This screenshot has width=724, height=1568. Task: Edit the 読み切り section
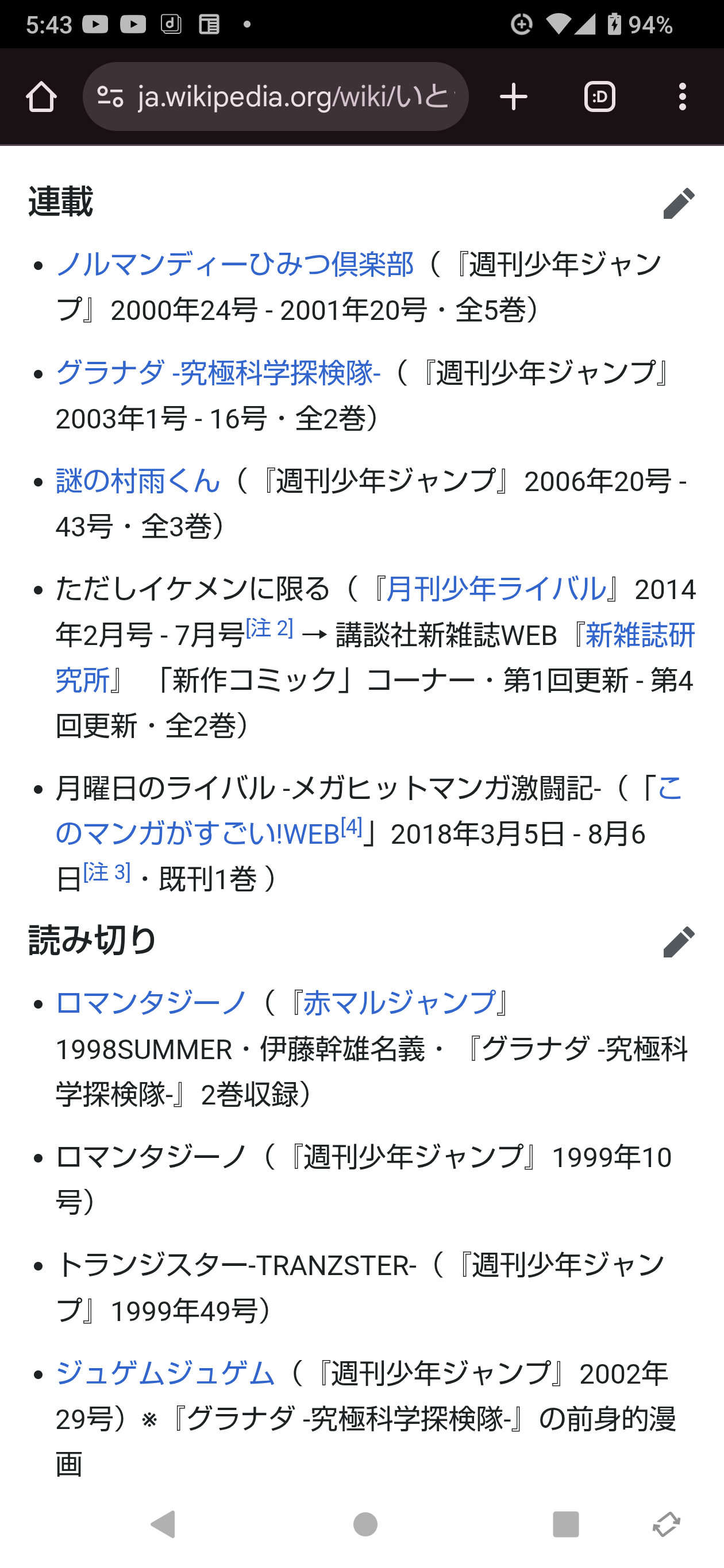(679, 941)
